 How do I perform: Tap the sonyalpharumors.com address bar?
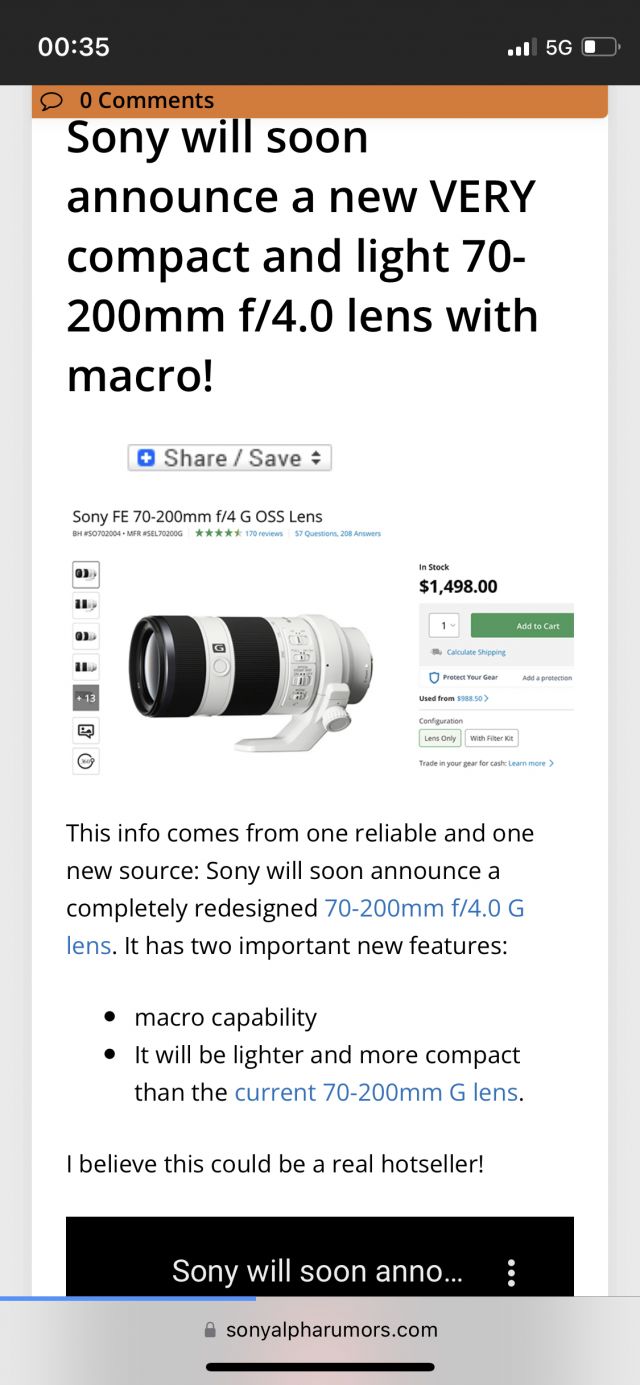click(320, 1330)
